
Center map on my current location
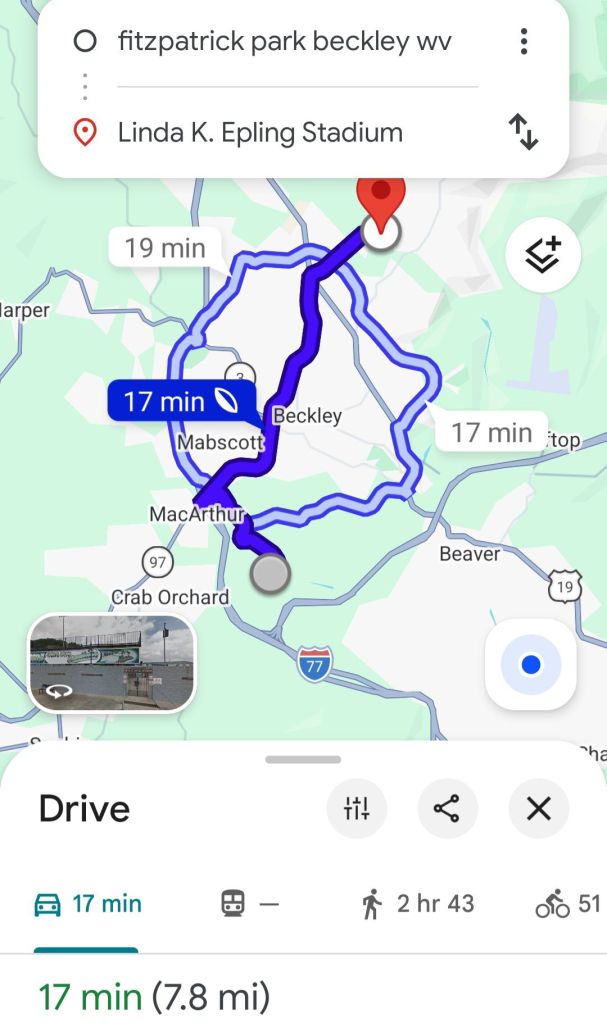click(x=530, y=665)
